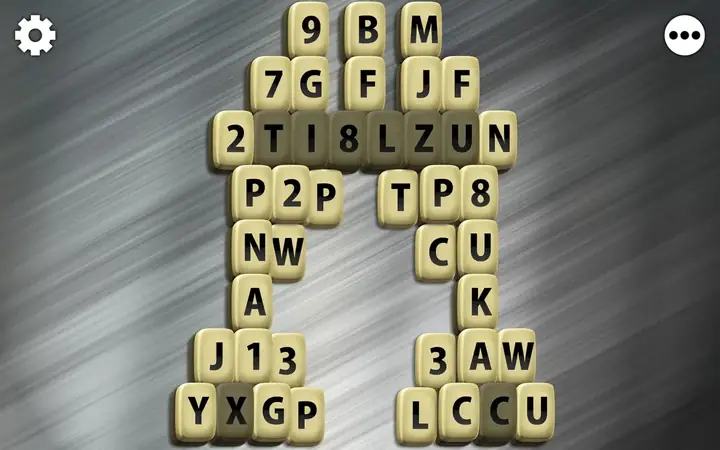Pick the Z tile
The image size is (720, 450).
[x=424, y=139]
